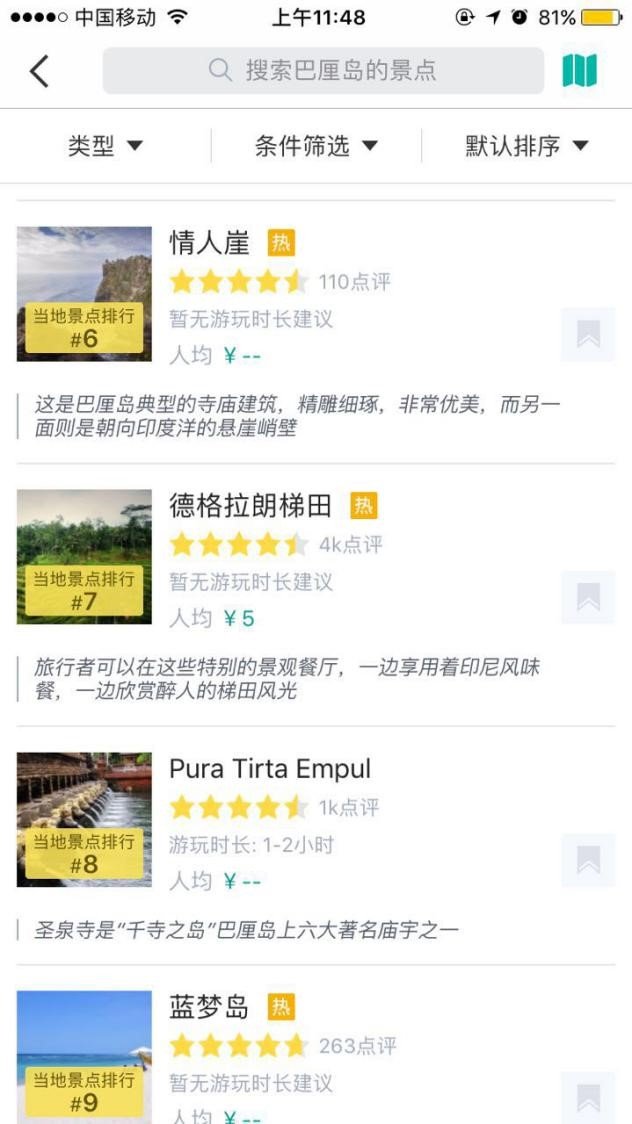Open the Pura Tirta Empul listing

270,769
